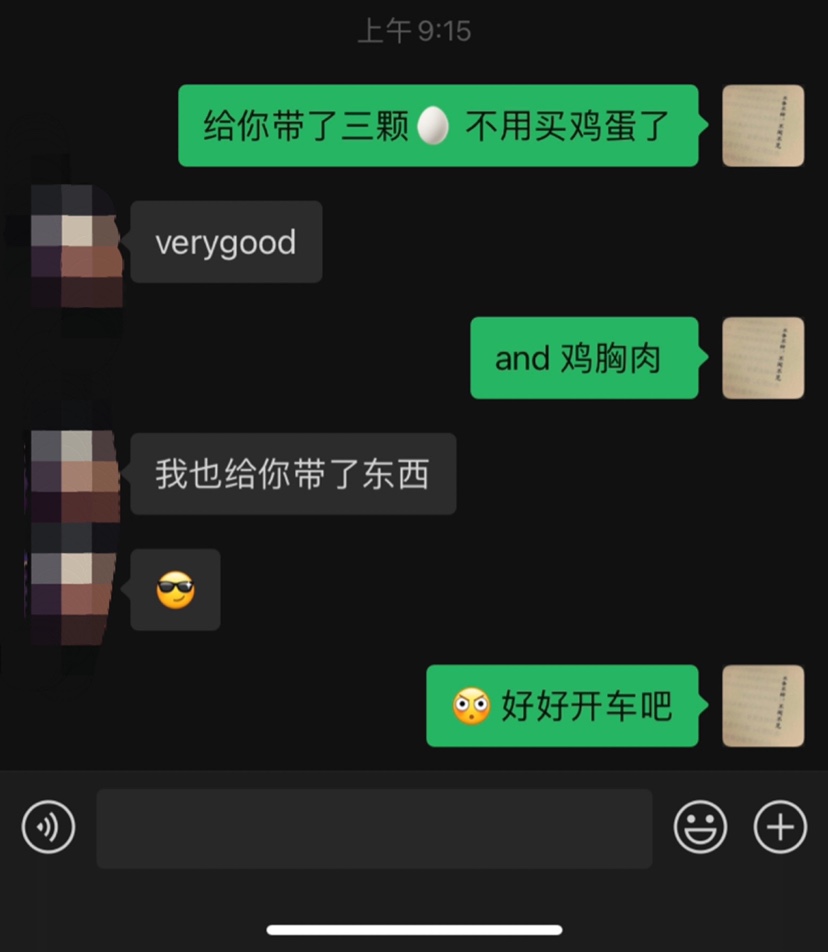Viewport: 828px width, 952px height.
Task: Open the plus attachments menu
Action: click(x=780, y=827)
